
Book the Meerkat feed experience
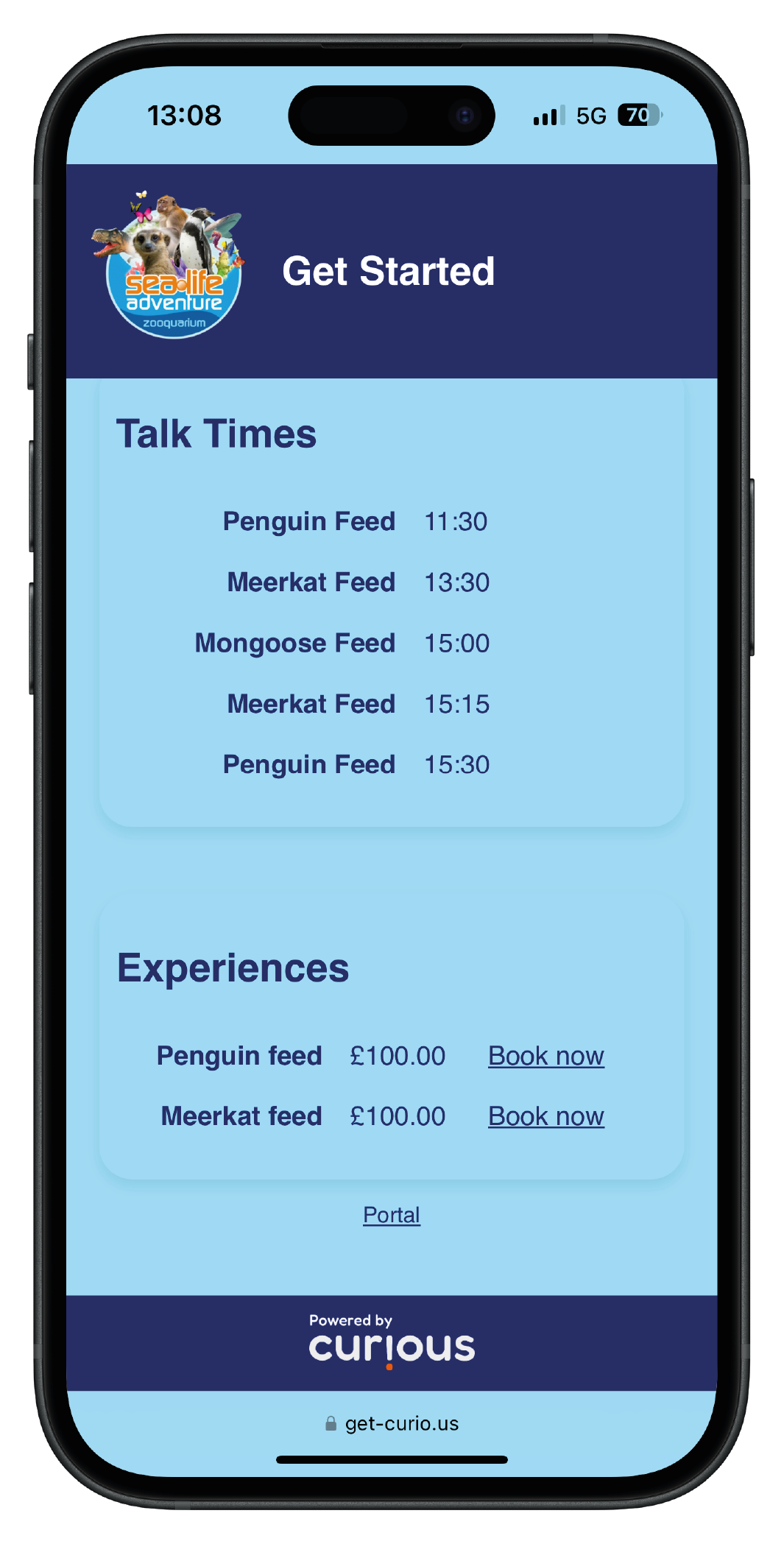[x=545, y=1116]
